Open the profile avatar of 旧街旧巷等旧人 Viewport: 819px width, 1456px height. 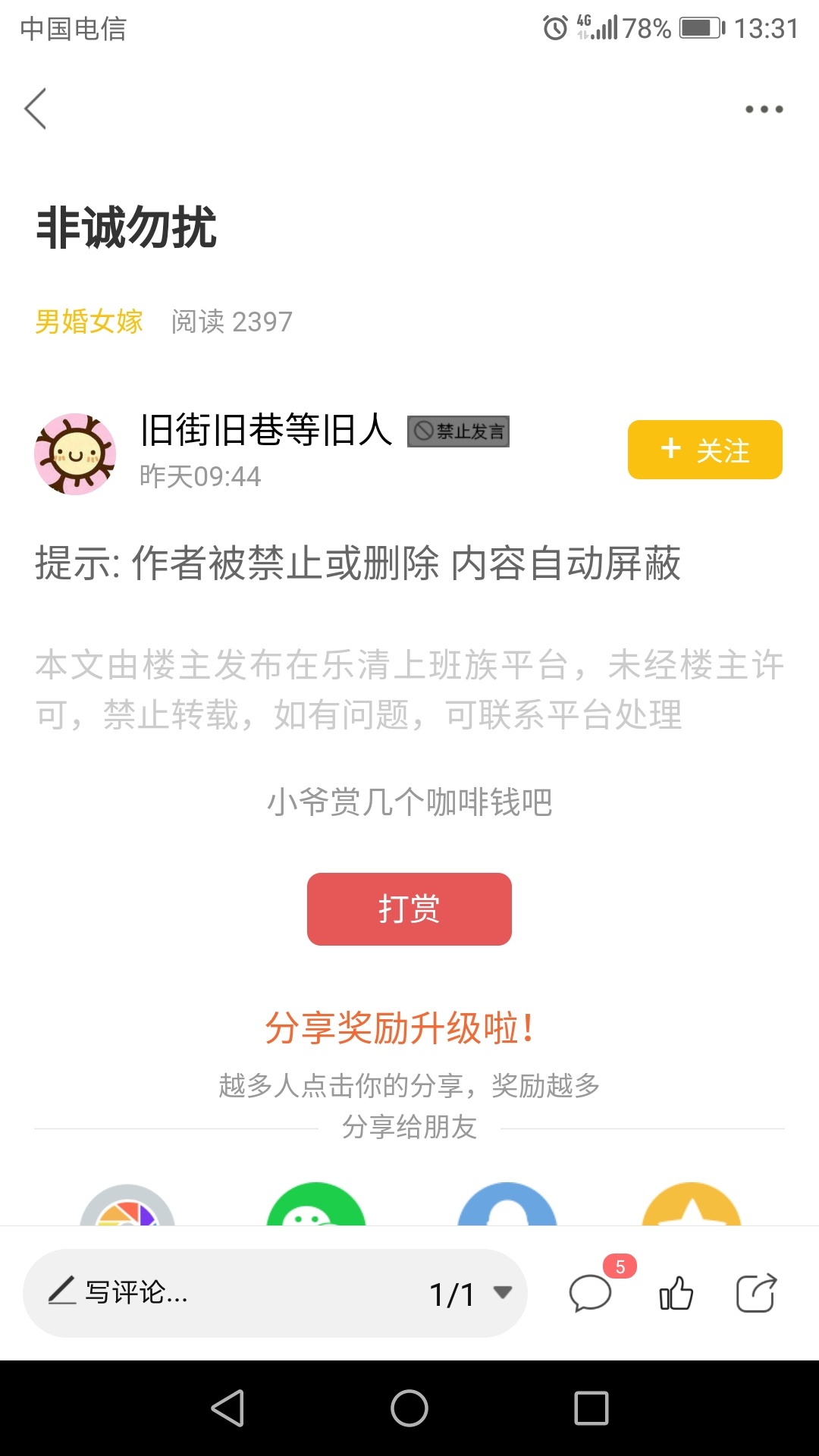pyautogui.click(x=75, y=453)
